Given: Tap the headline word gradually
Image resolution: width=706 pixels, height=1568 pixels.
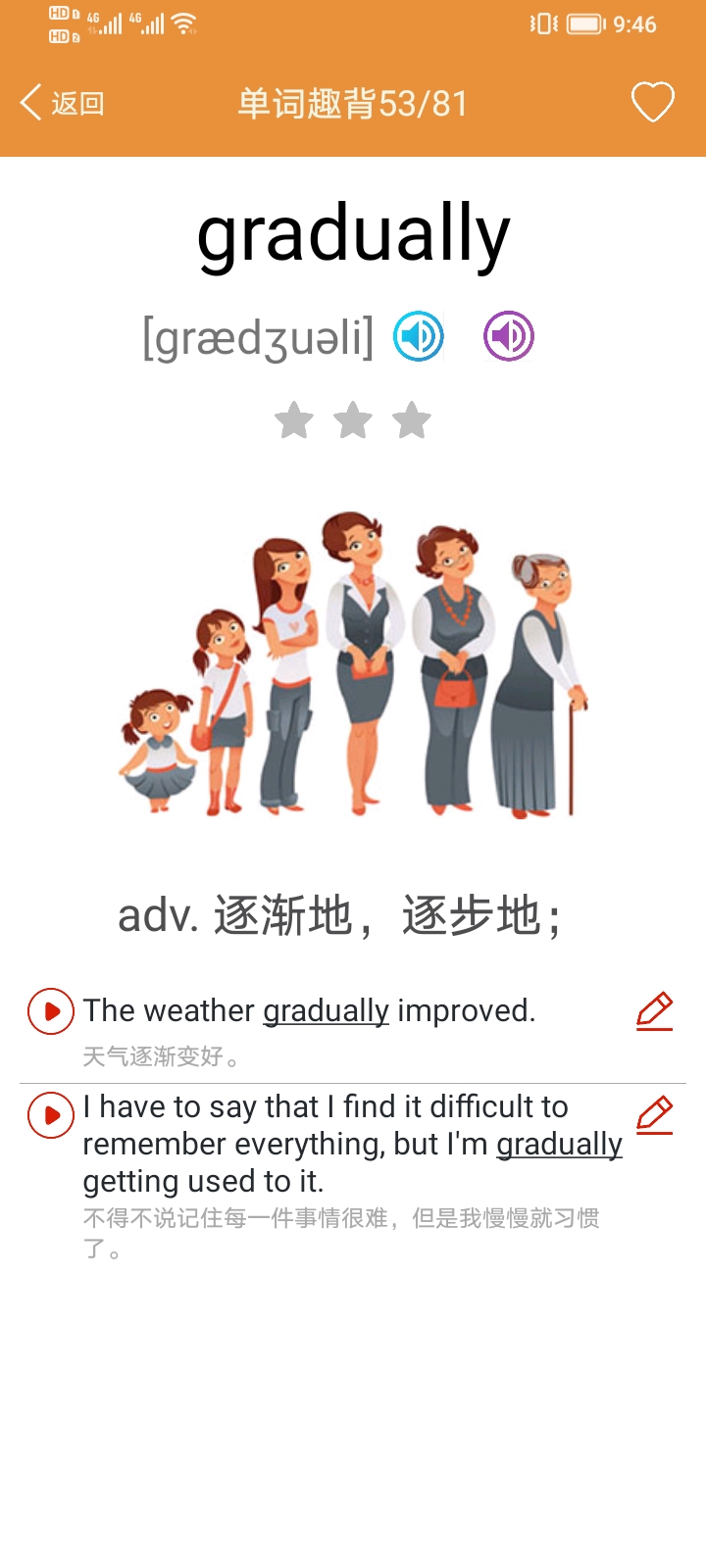Looking at the screenshot, I should coord(353,230).
